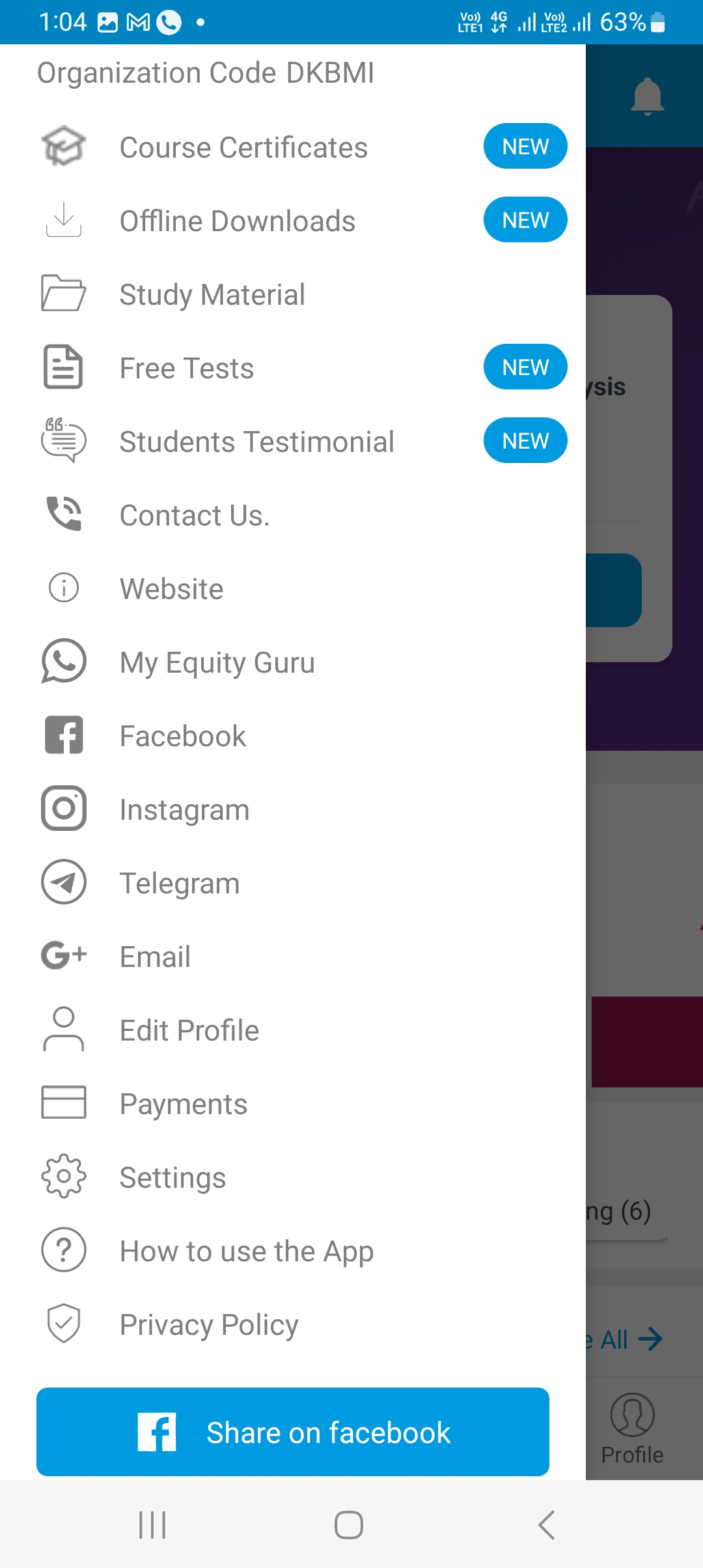Image resolution: width=703 pixels, height=1568 pixels.
Task: Tap the Offline Downloads icon
Action: [63, 220]
